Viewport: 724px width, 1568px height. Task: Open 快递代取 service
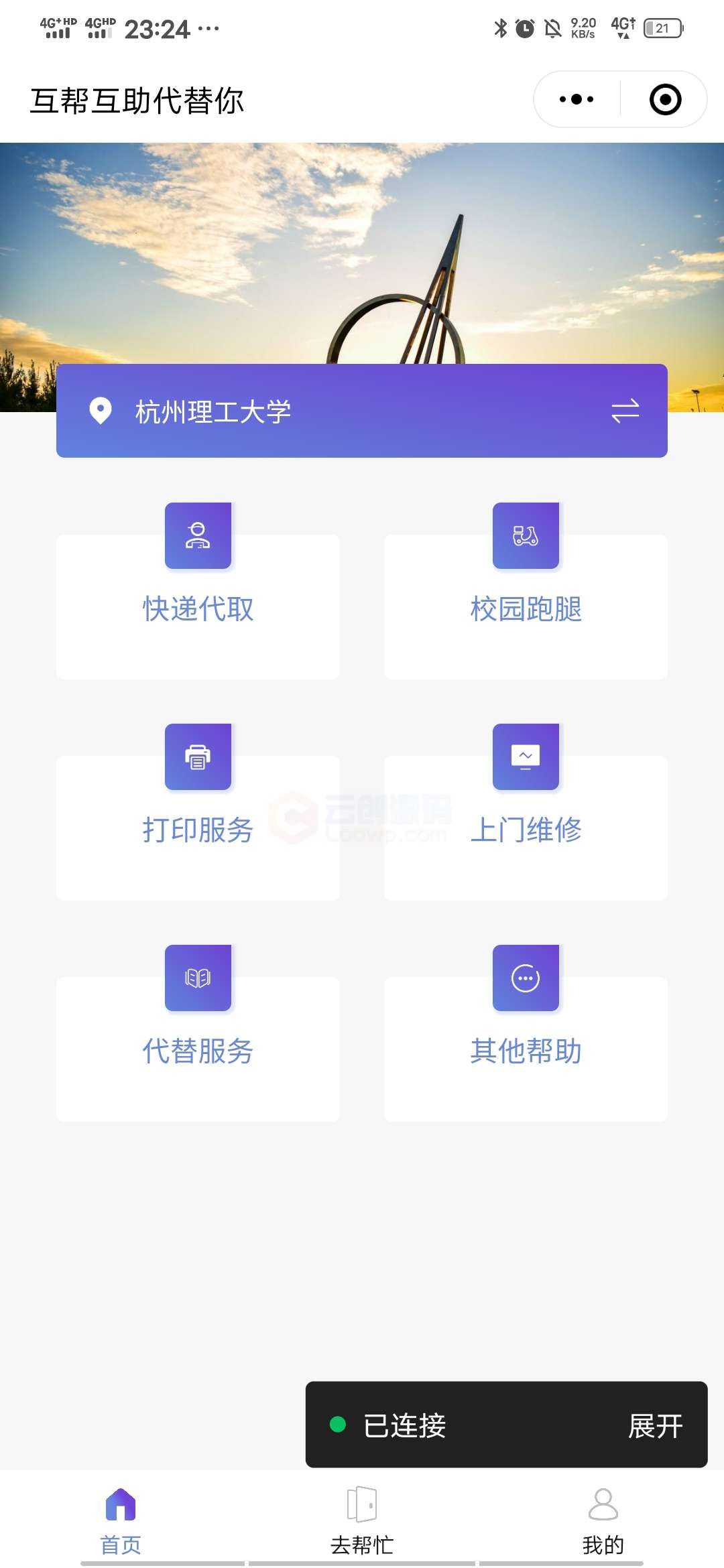198,591
